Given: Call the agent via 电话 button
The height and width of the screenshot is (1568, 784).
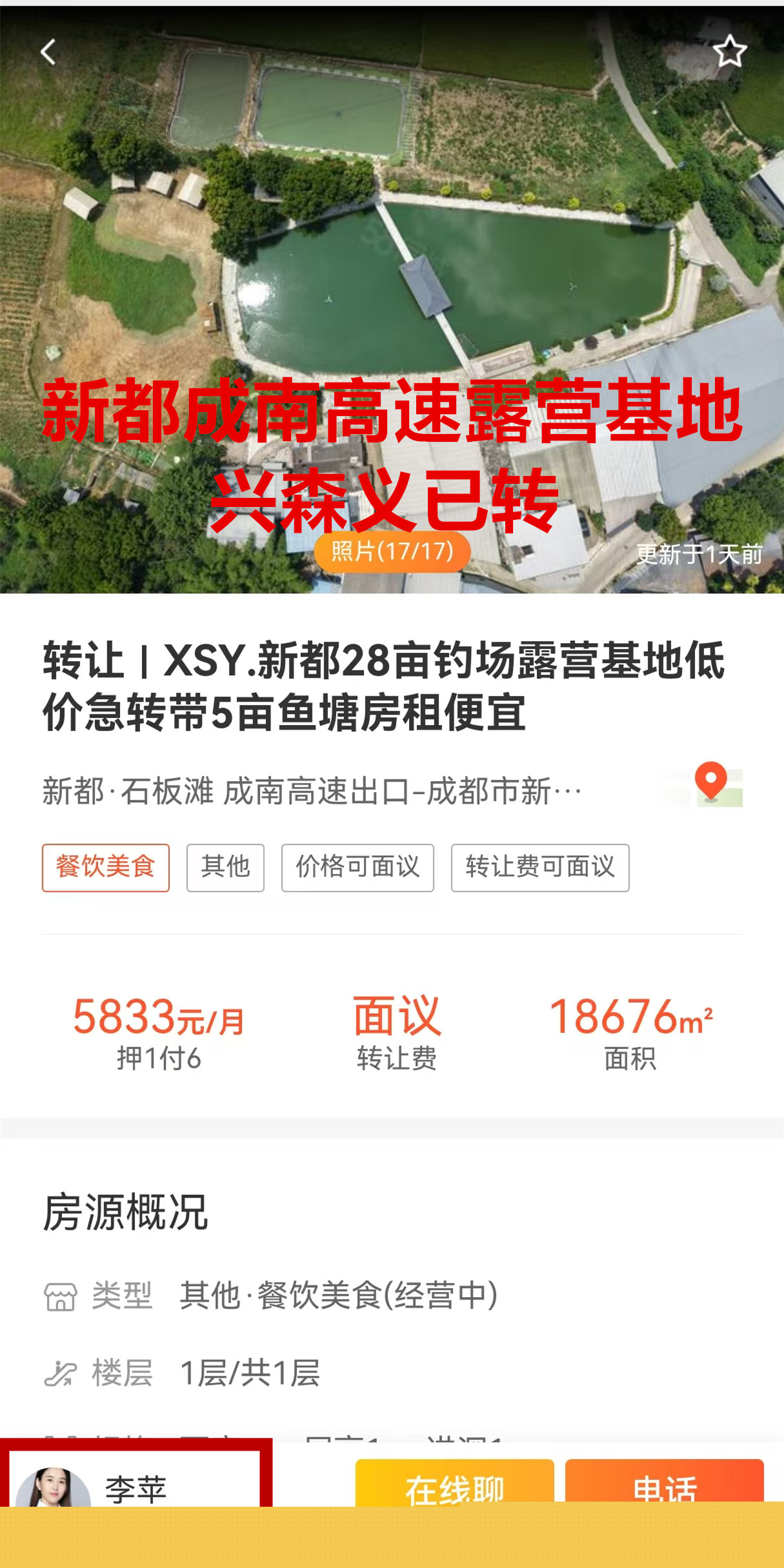Looking at the screenshot, I should point(664,1484).
